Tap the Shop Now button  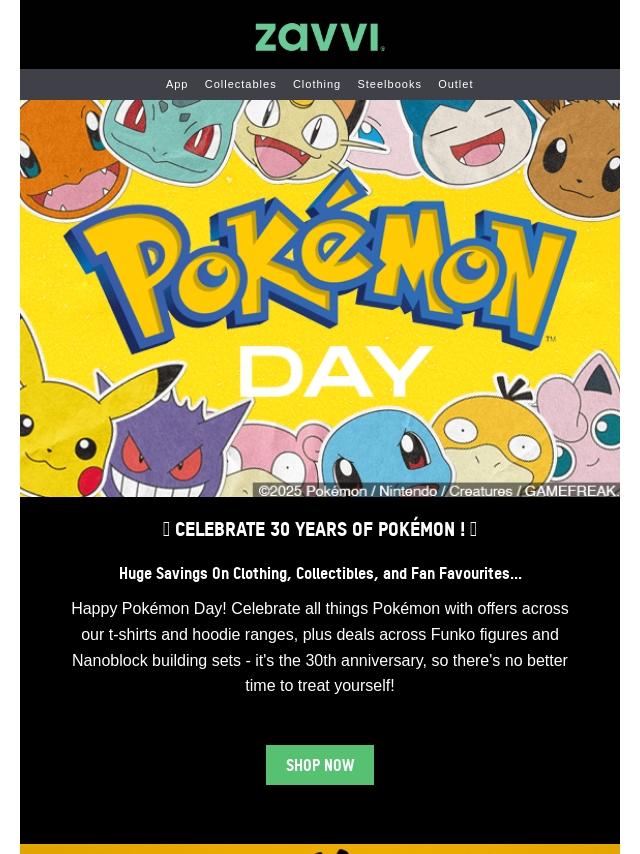tap(320, 765)
